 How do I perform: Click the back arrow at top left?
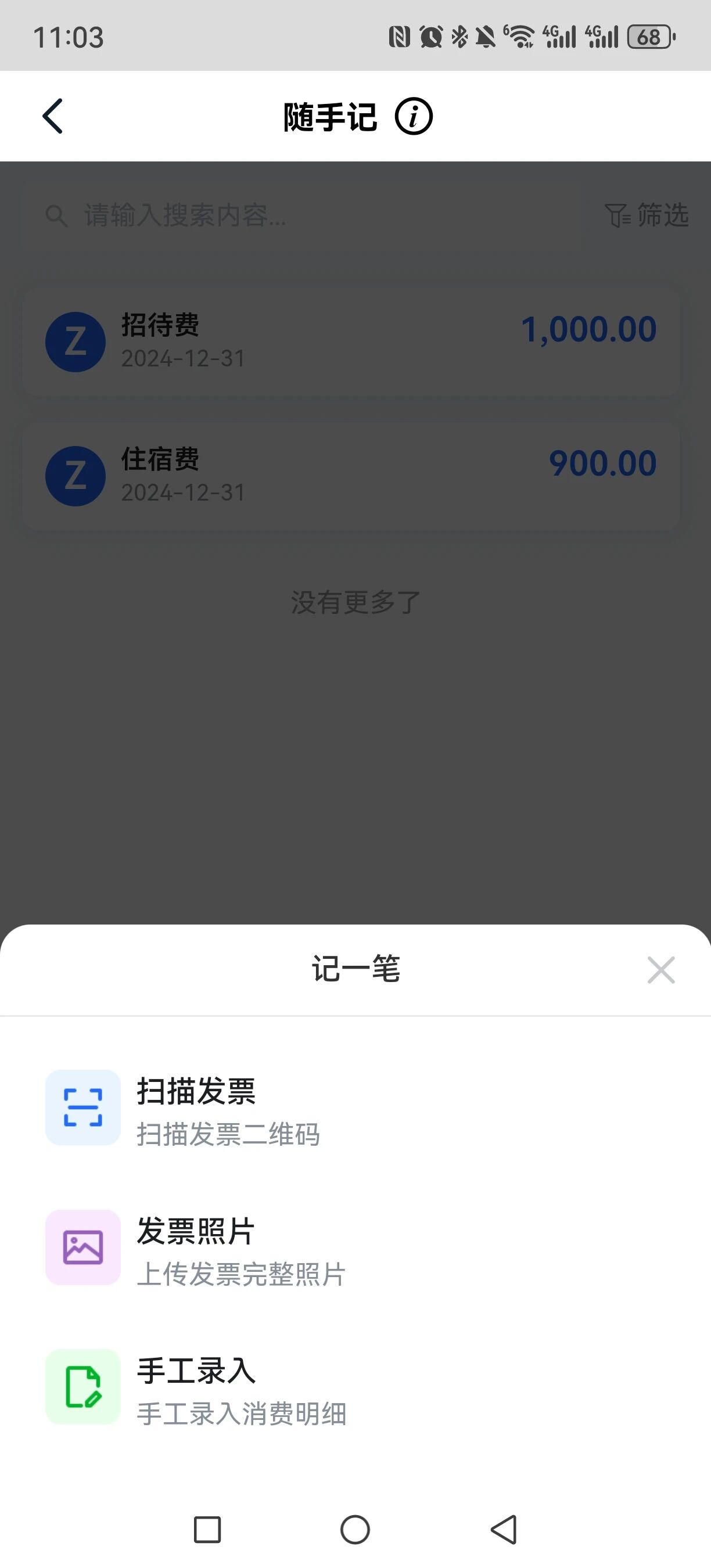[52, 116]
